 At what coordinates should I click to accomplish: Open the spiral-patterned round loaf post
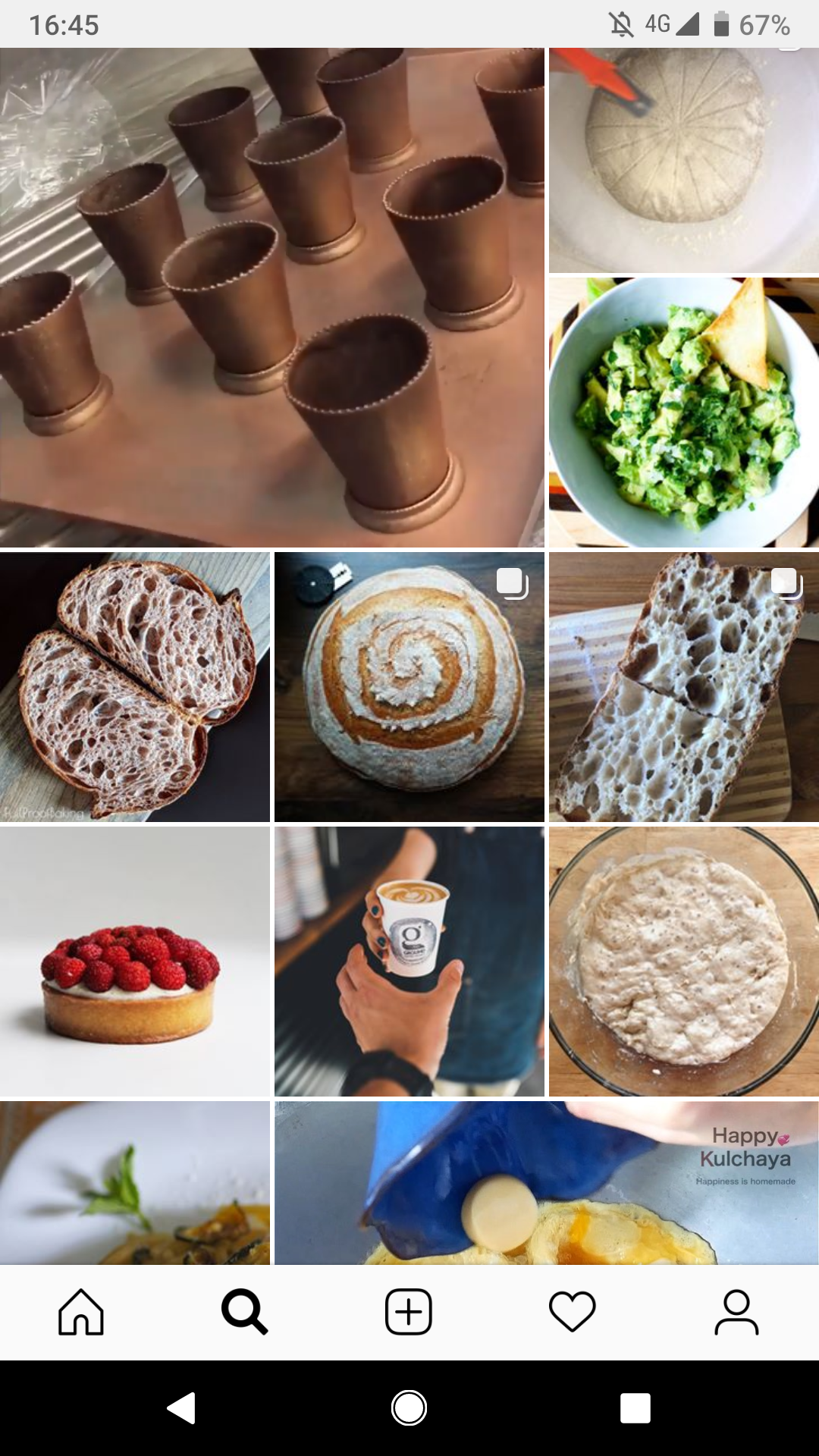point(409,686)
